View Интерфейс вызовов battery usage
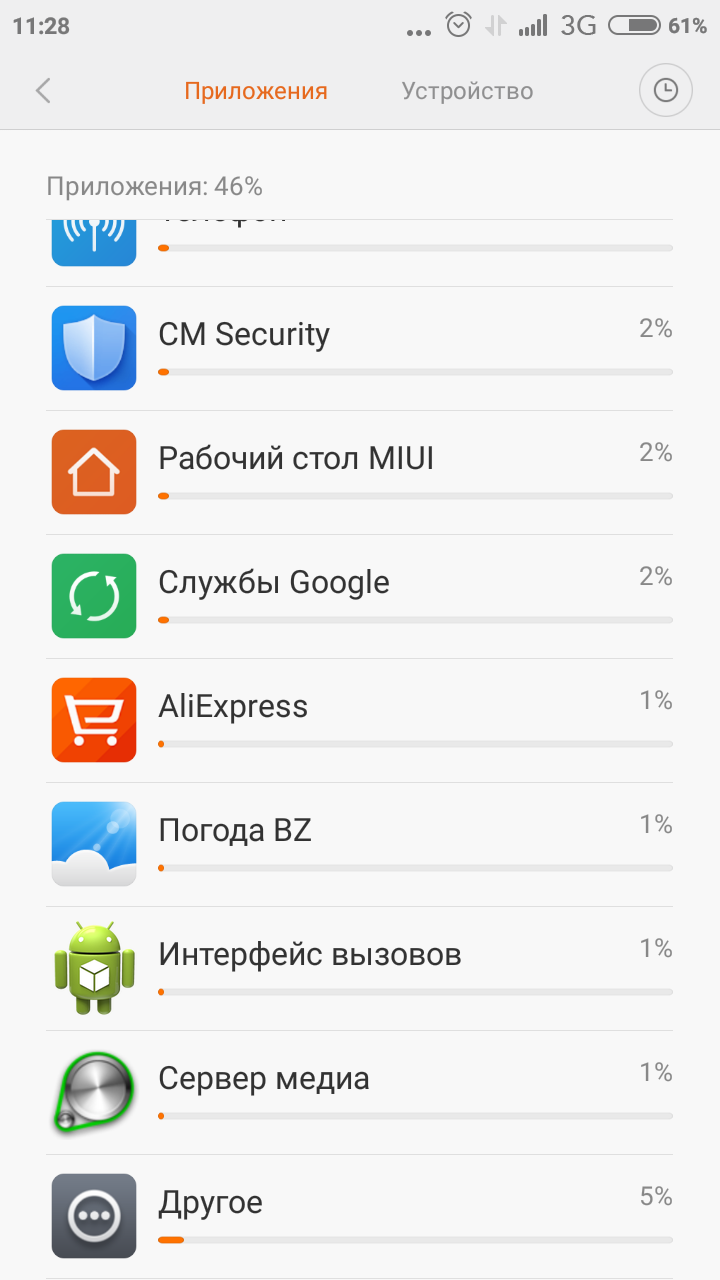Screen dimensions: 720x1280 coord(360,969)
